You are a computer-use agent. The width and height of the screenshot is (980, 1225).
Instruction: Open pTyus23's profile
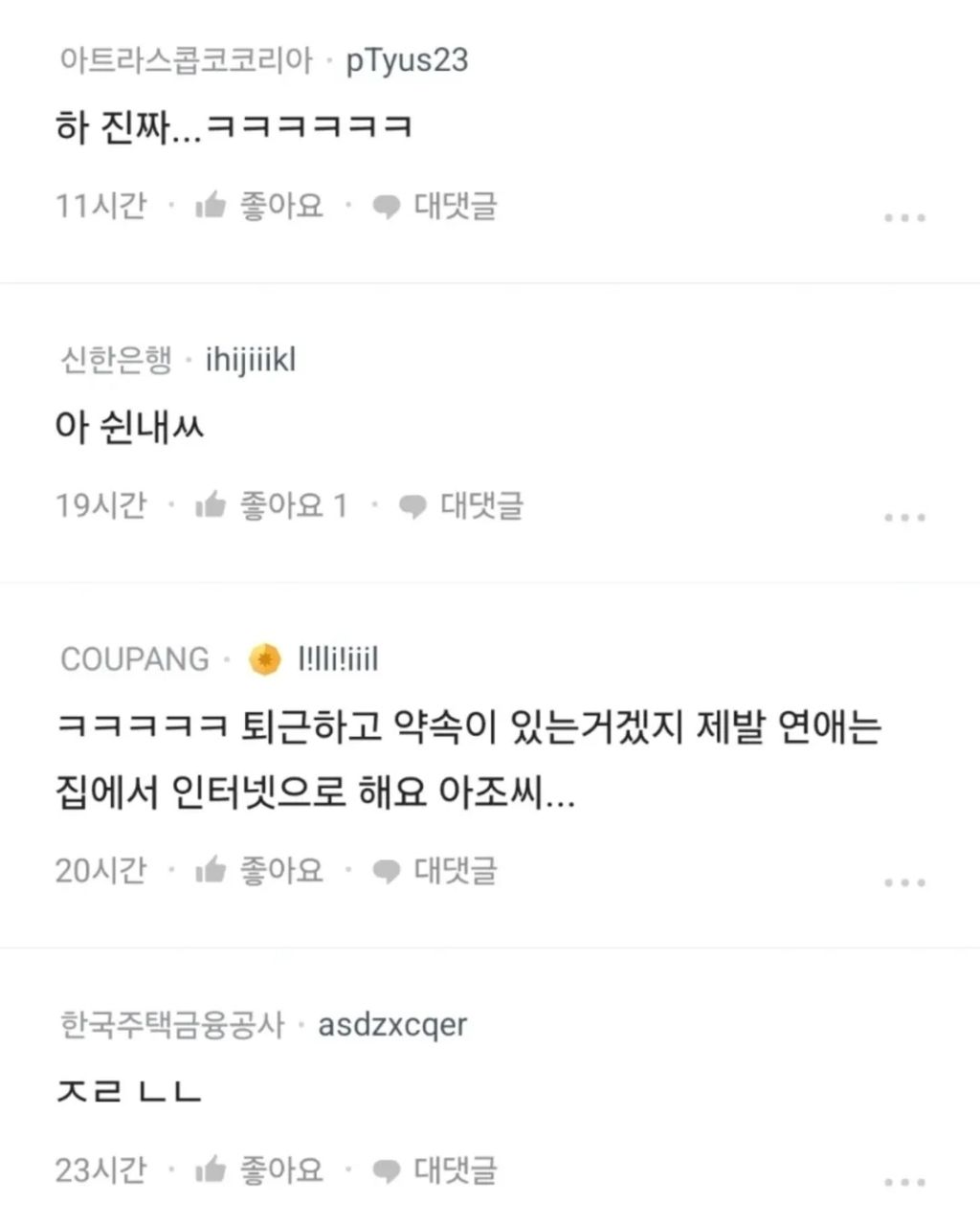(x=406, y=61)
